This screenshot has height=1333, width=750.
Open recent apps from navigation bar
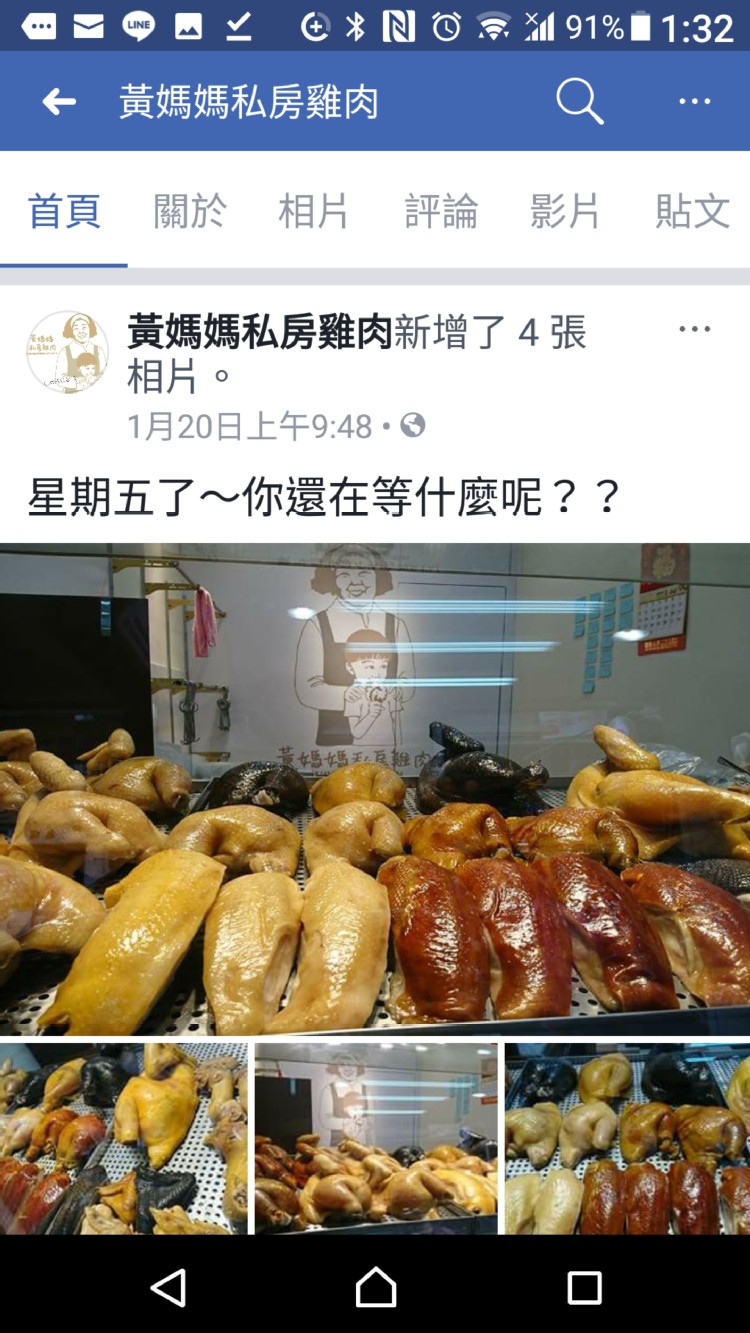[x=584, y=1288]
